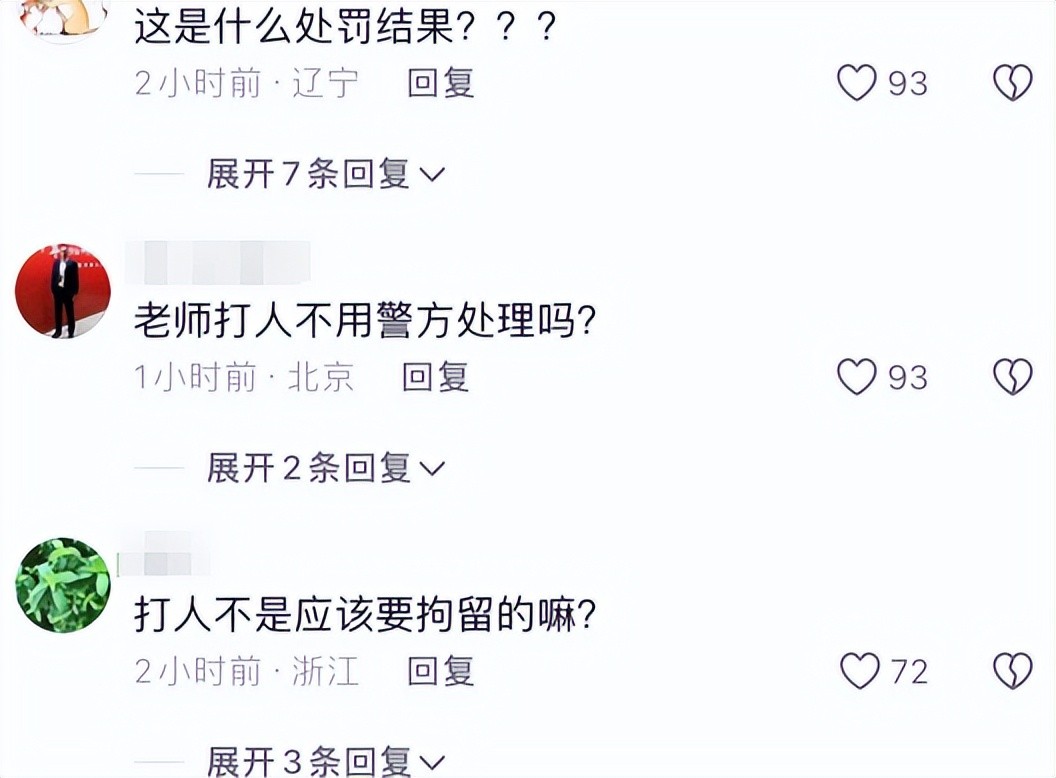Viewport: 1056px width, 778px height.
Task: Dislike the comment 老师打人不用警方处理吗
Action: tap(1012, 377)
